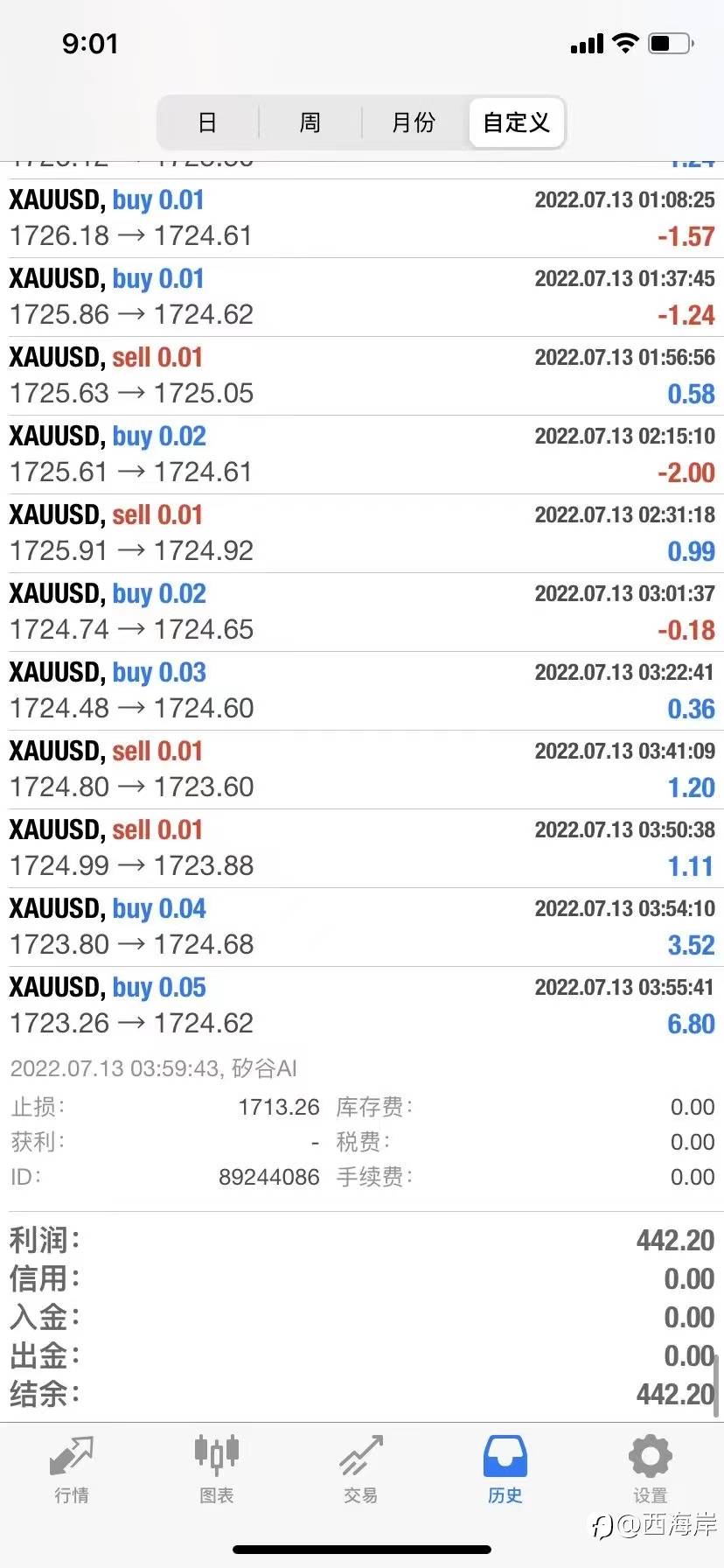Open the 行情 quotes tab
This screenshot has height=1568, width=724.
tap(72, 1469)
